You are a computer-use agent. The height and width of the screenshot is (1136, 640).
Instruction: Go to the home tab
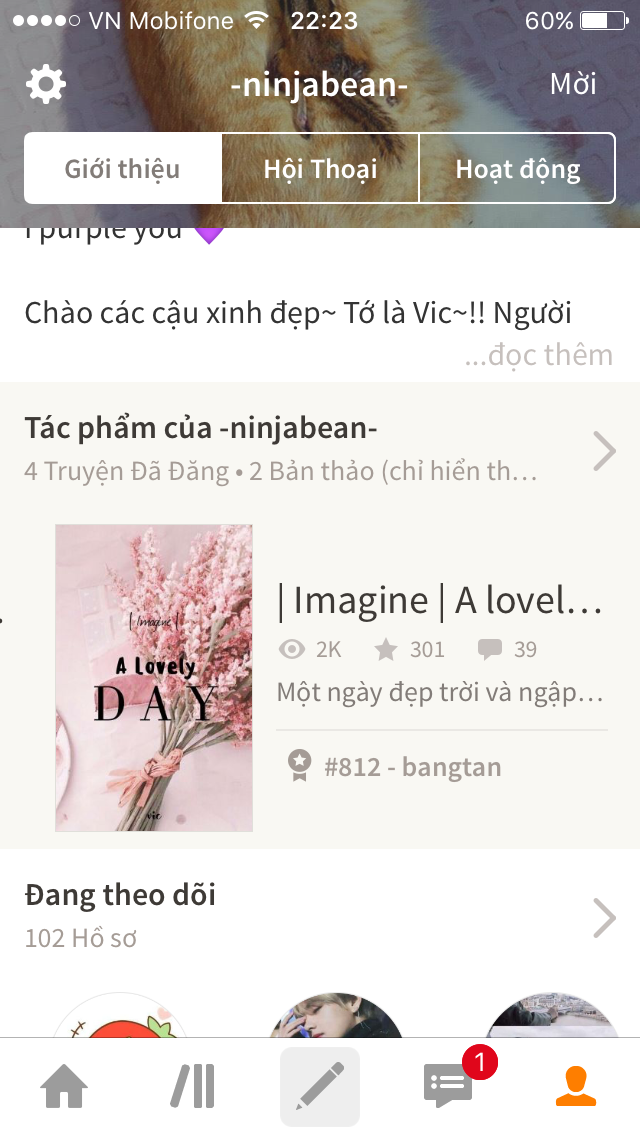[64, 1087]
